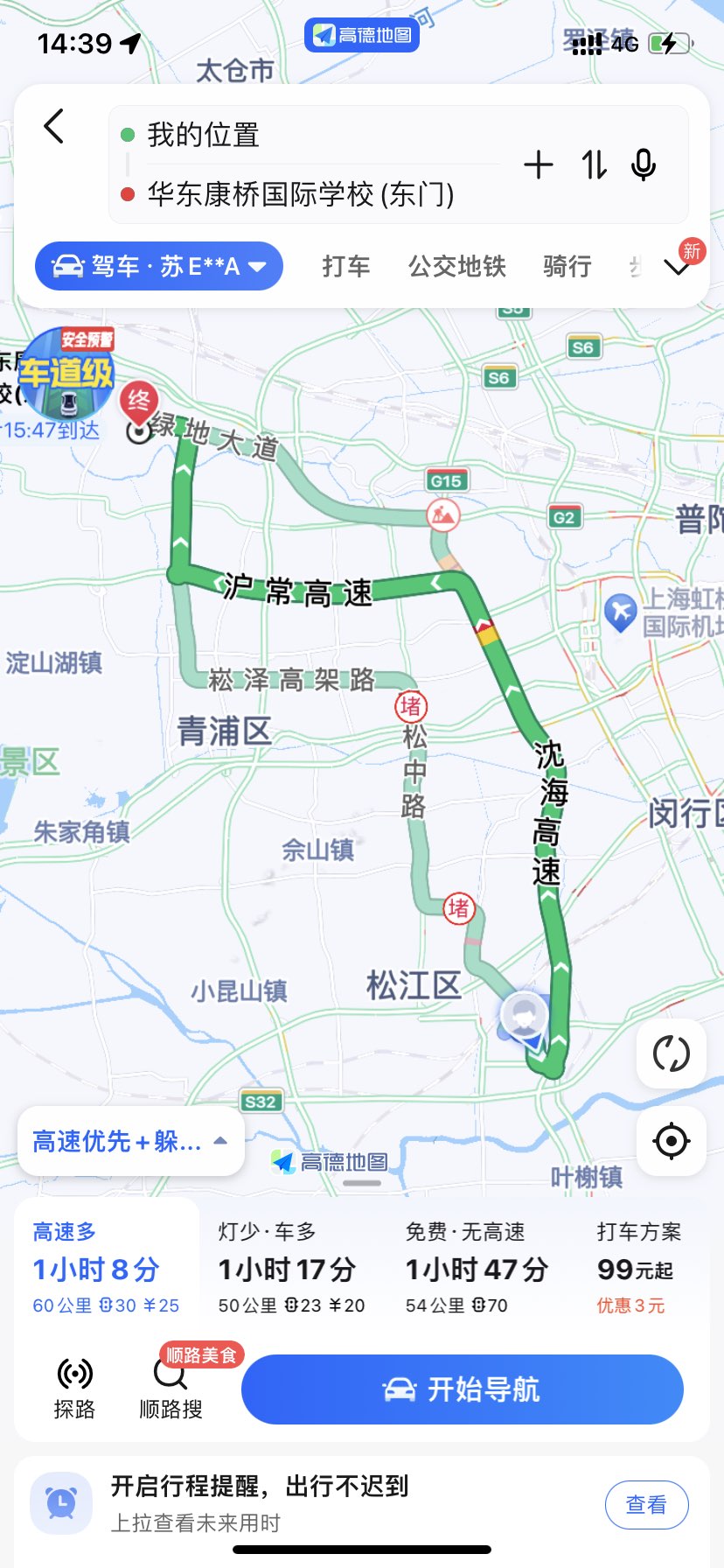The height and width of the screenshot is (1568, 724).
Task: Switch to the 公交地铁 tab
Action: 457,266
